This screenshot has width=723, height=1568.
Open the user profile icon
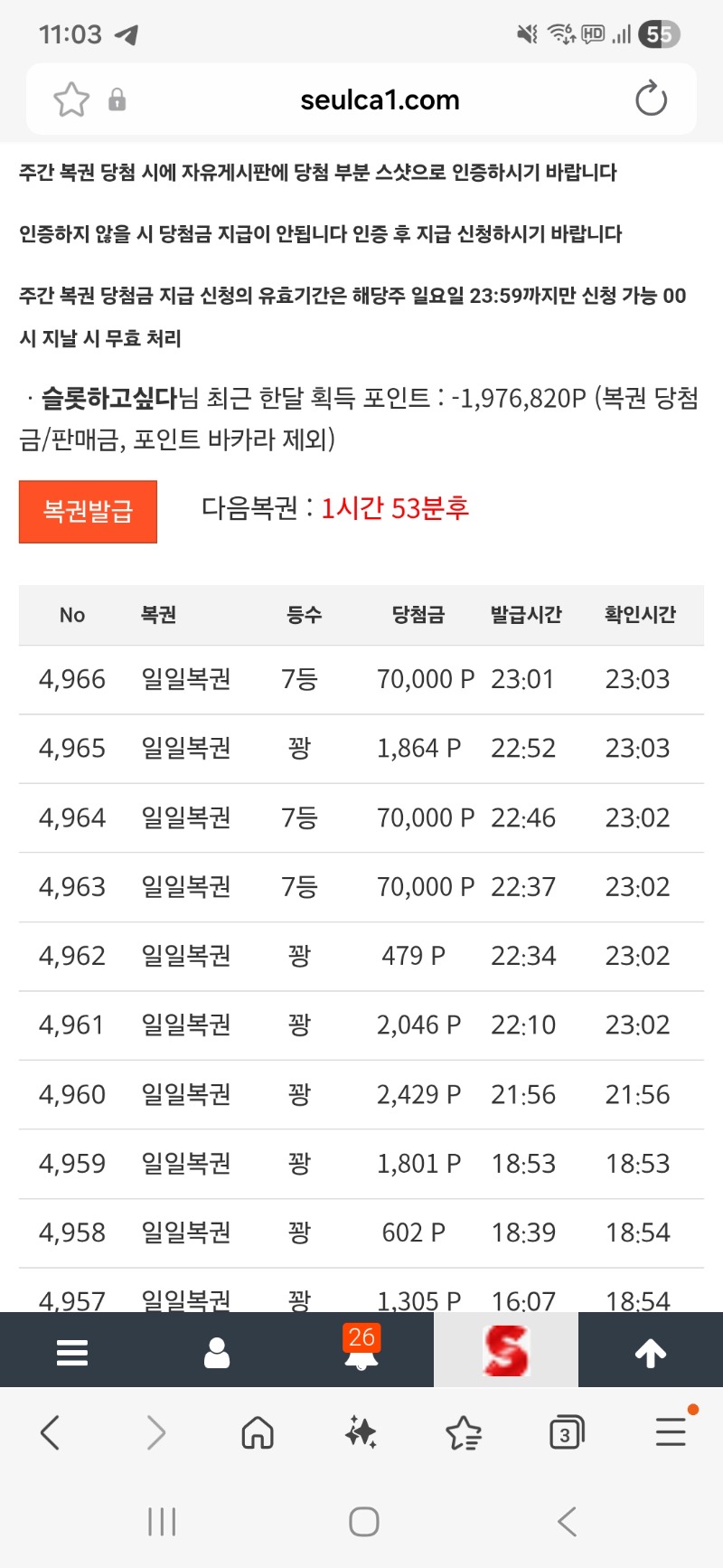pyautogui.click(x=217, y=1353)
